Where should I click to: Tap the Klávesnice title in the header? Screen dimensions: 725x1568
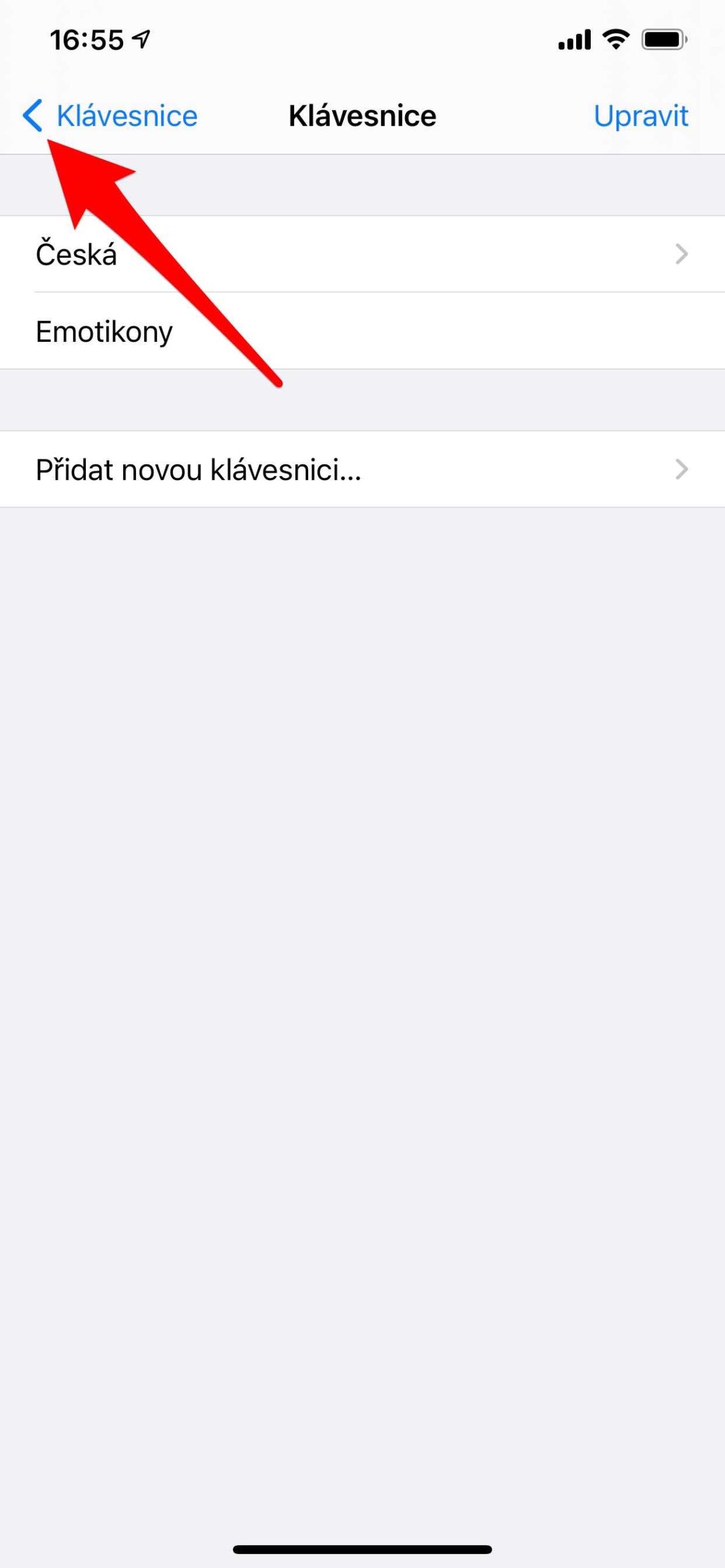362,116
